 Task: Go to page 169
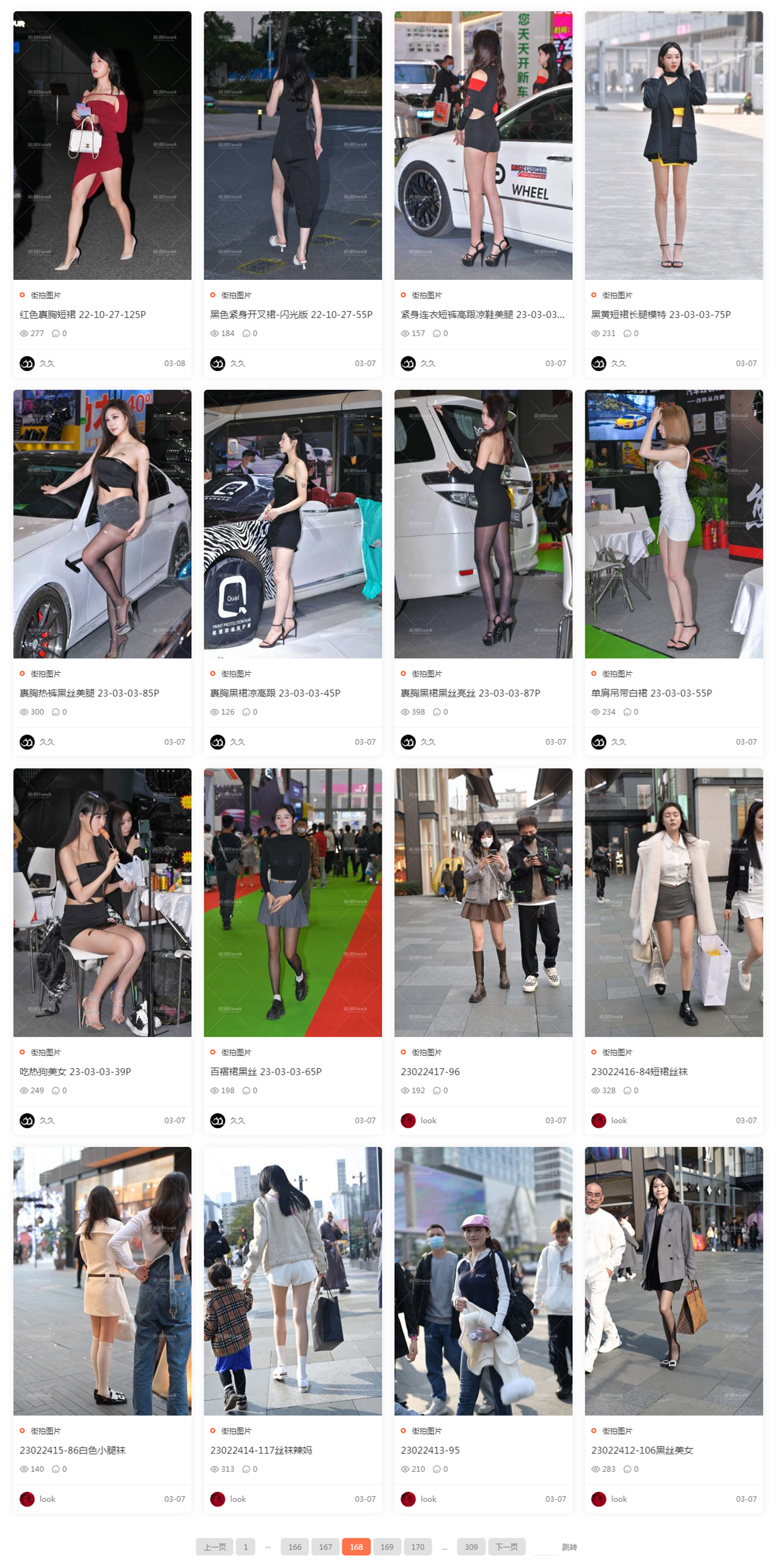point(387,1547)
